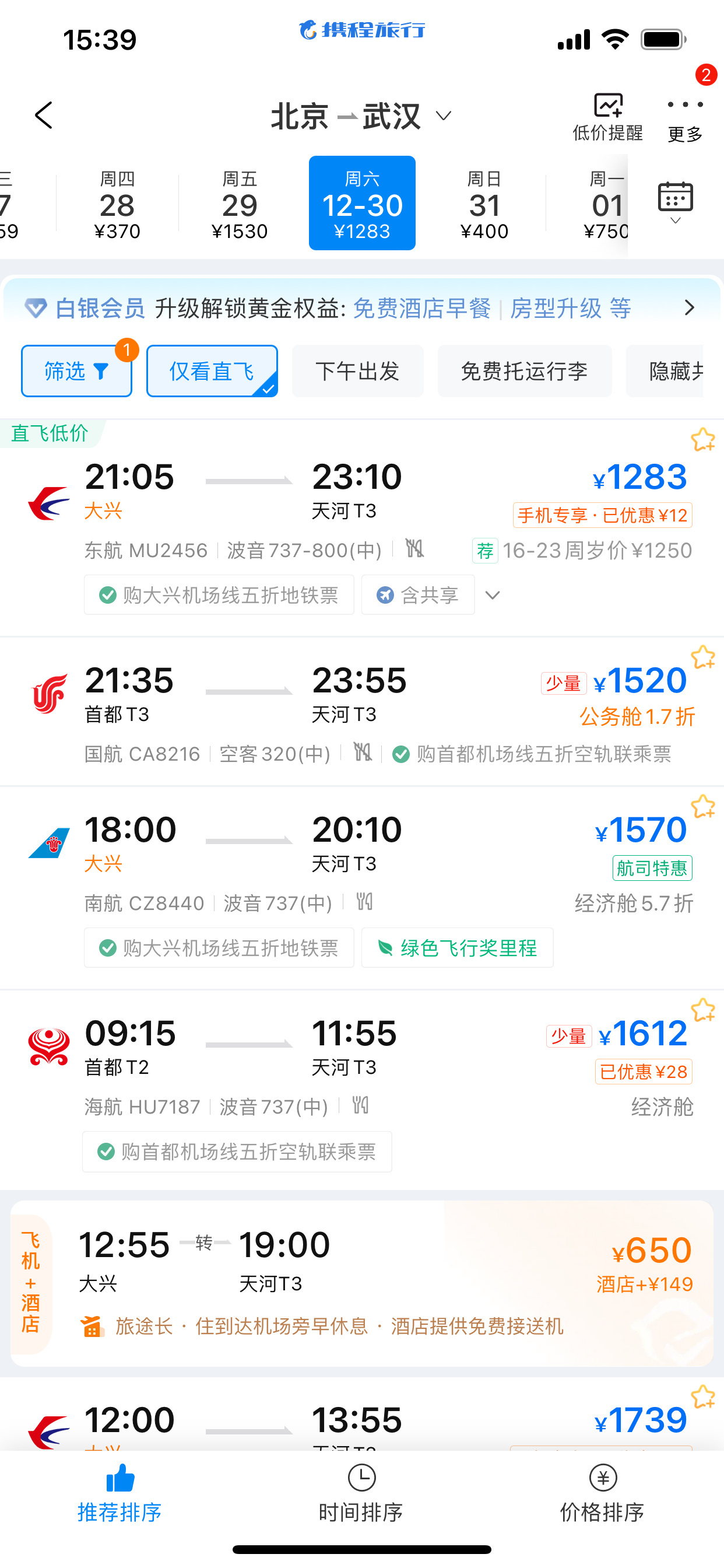Enable the 下午出发 departure filter
724x1568 pixels.
click(x=358, y=372)
